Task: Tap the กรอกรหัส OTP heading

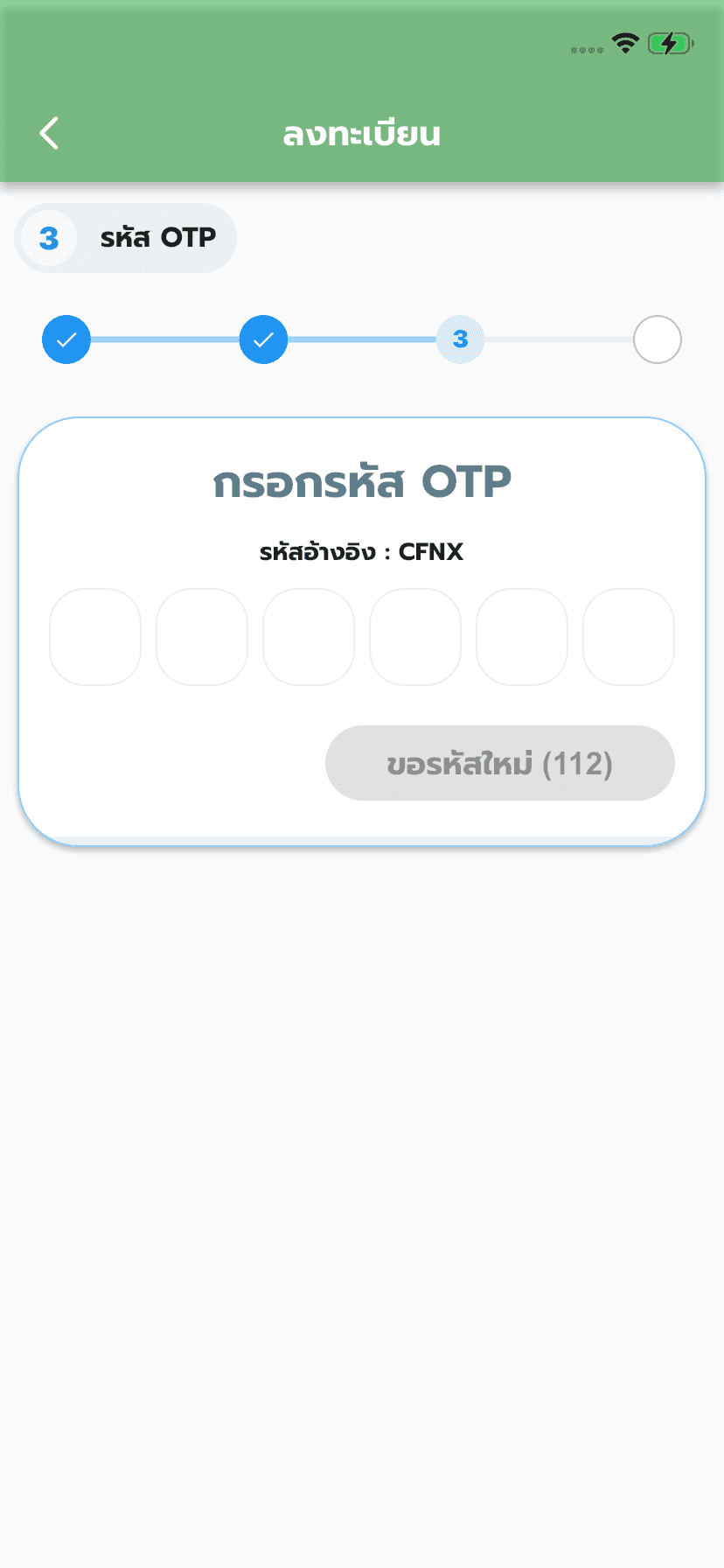Action: click(362, 480)
